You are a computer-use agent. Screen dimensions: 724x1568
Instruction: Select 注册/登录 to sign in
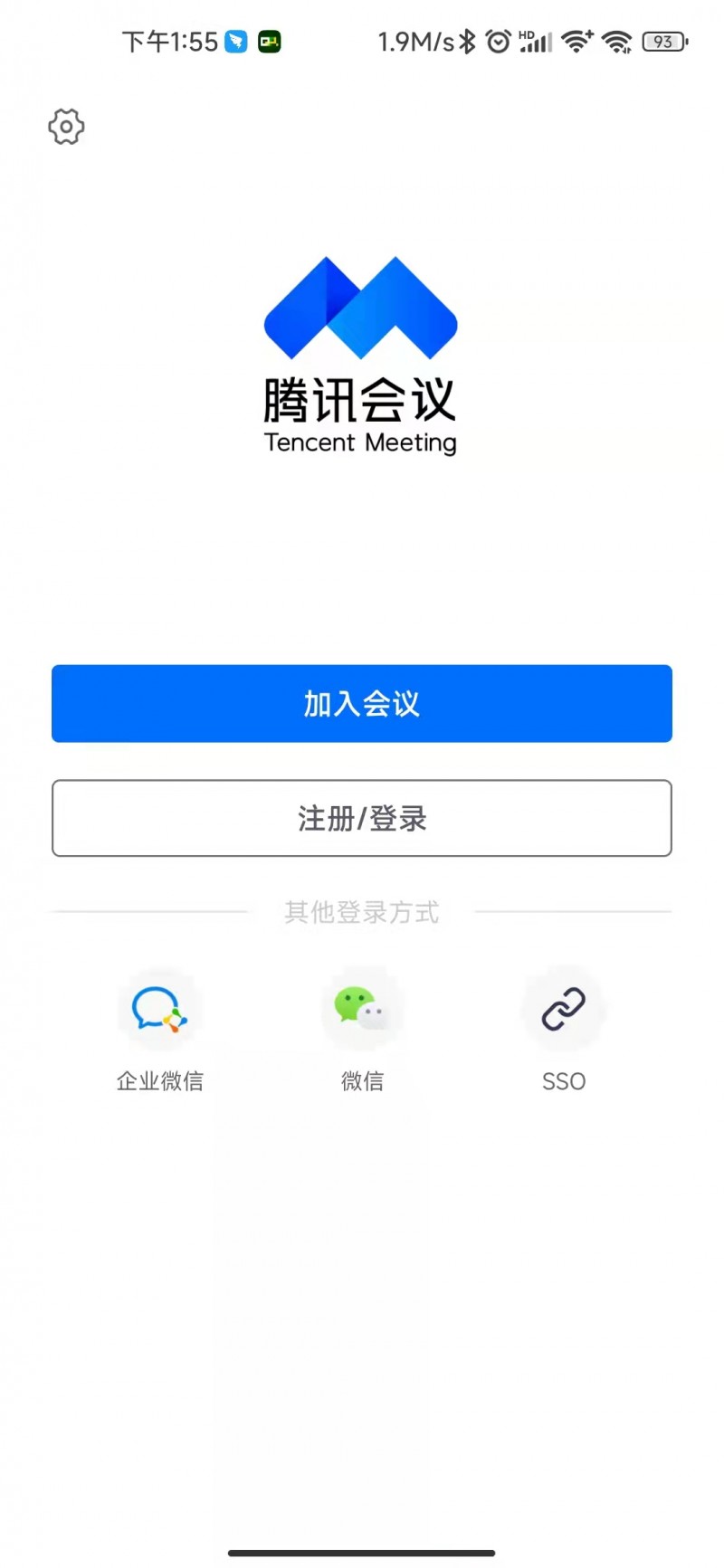tap(362, 818)
